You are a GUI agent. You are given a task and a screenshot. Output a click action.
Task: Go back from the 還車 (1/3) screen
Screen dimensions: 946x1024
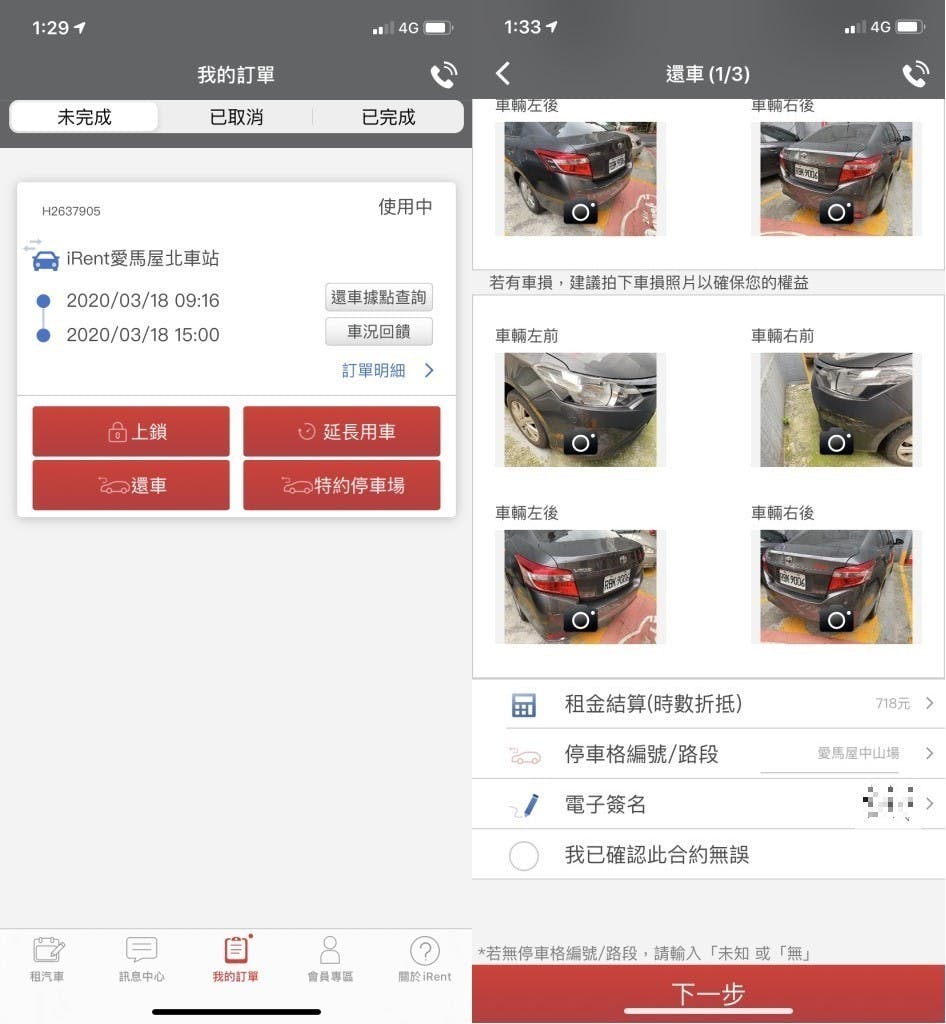[x=503, y=73]
